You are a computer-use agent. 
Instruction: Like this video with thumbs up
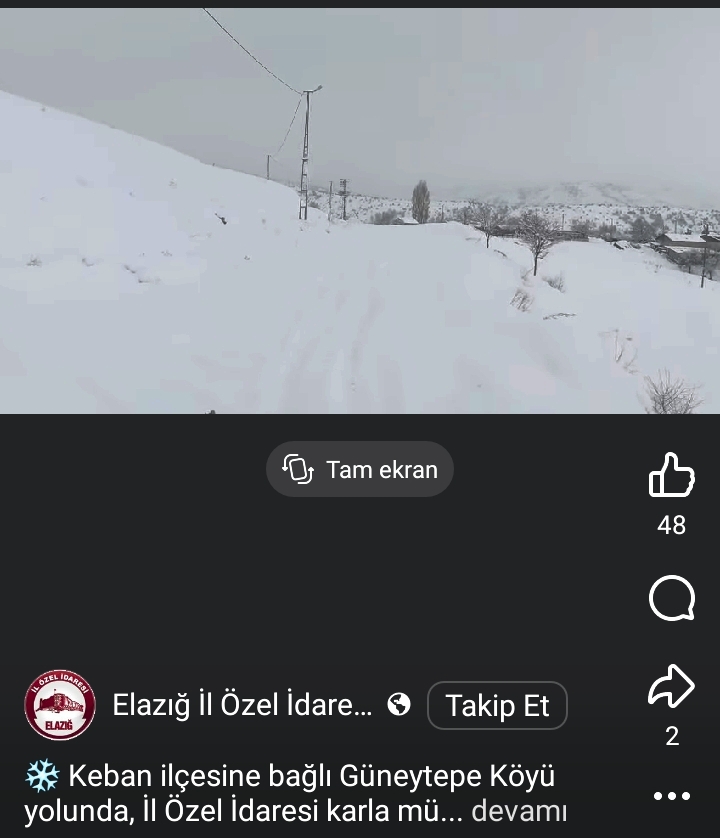pyautogui.click(x=672, y=475)
